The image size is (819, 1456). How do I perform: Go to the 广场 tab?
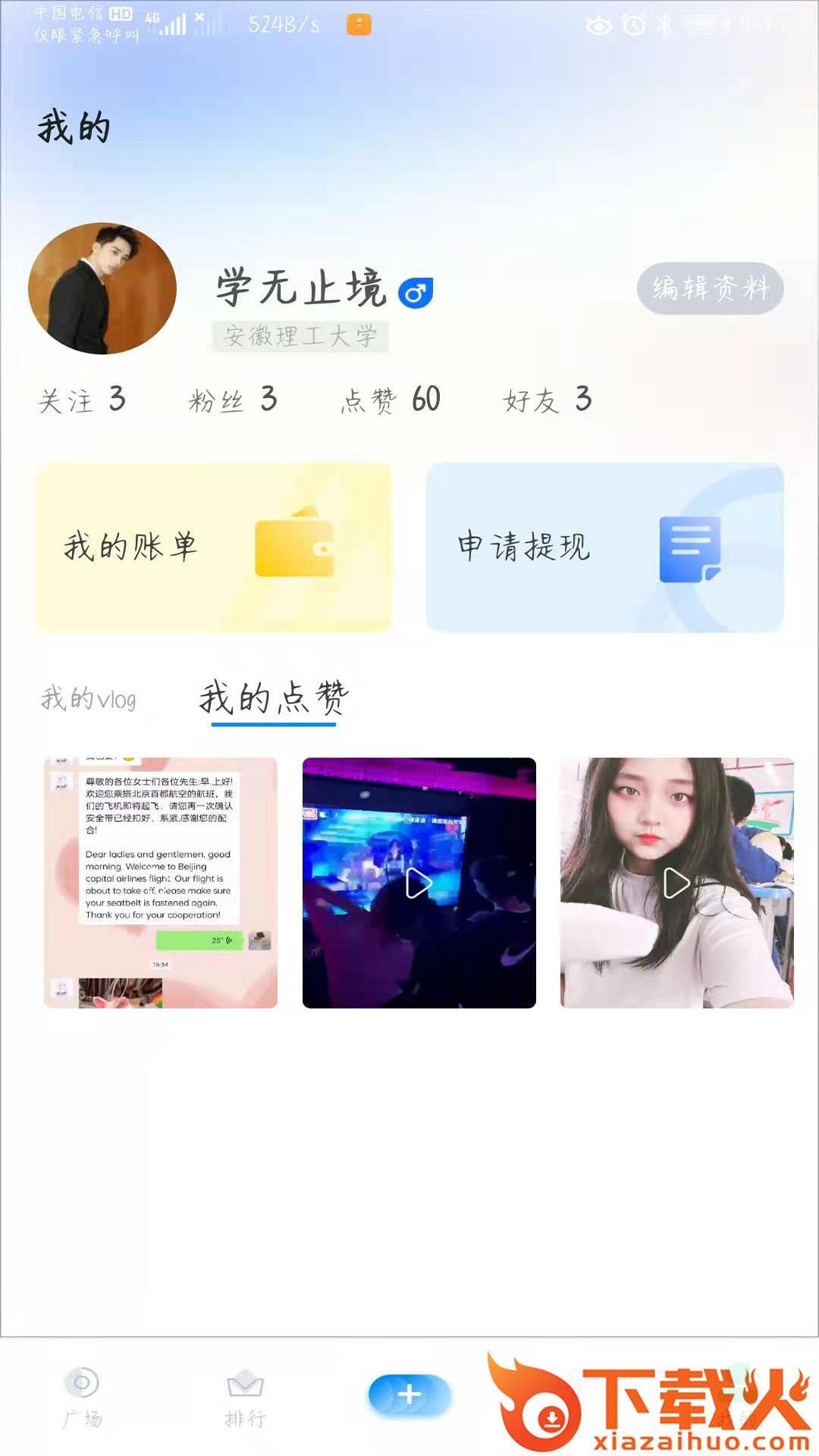(x=82, y=1397)
